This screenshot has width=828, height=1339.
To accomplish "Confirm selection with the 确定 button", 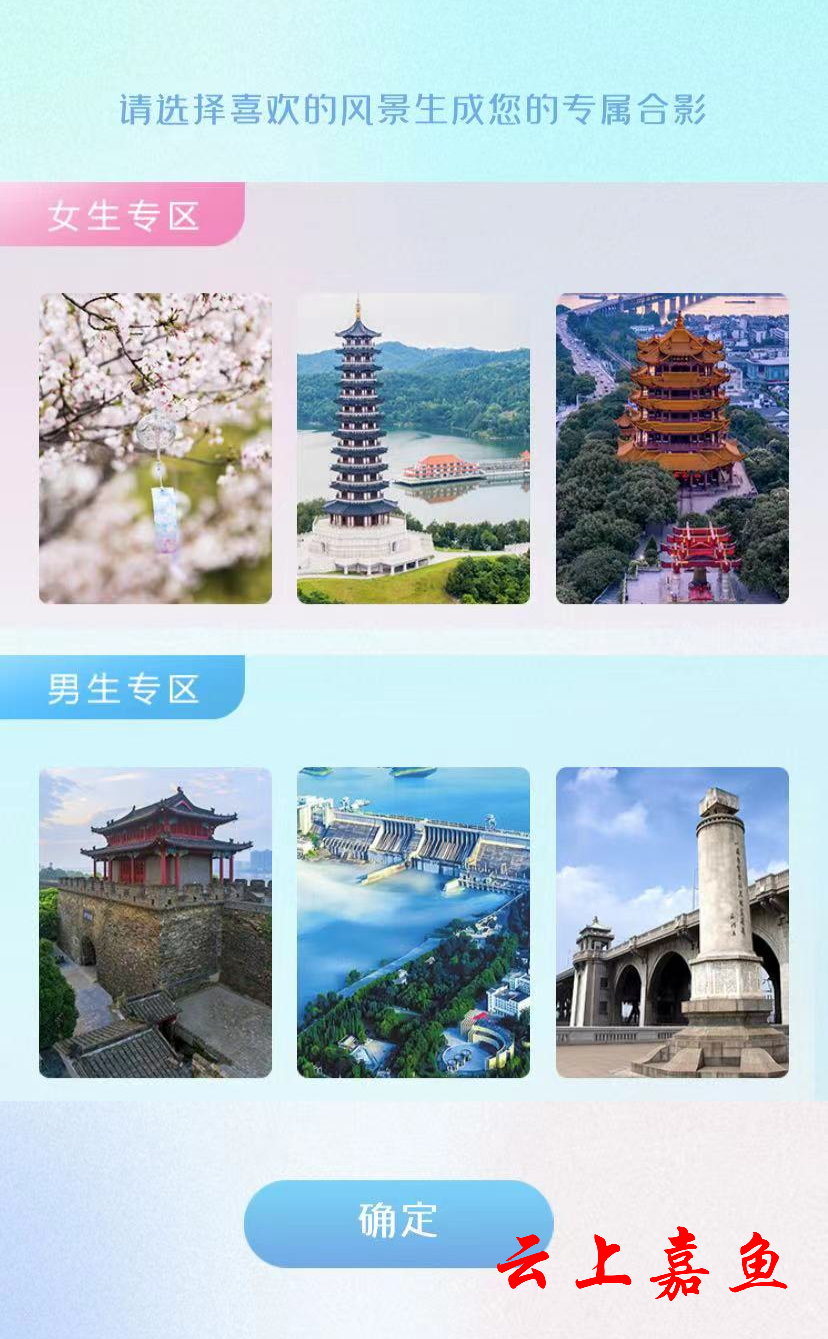I will (x=398, y=1222).
